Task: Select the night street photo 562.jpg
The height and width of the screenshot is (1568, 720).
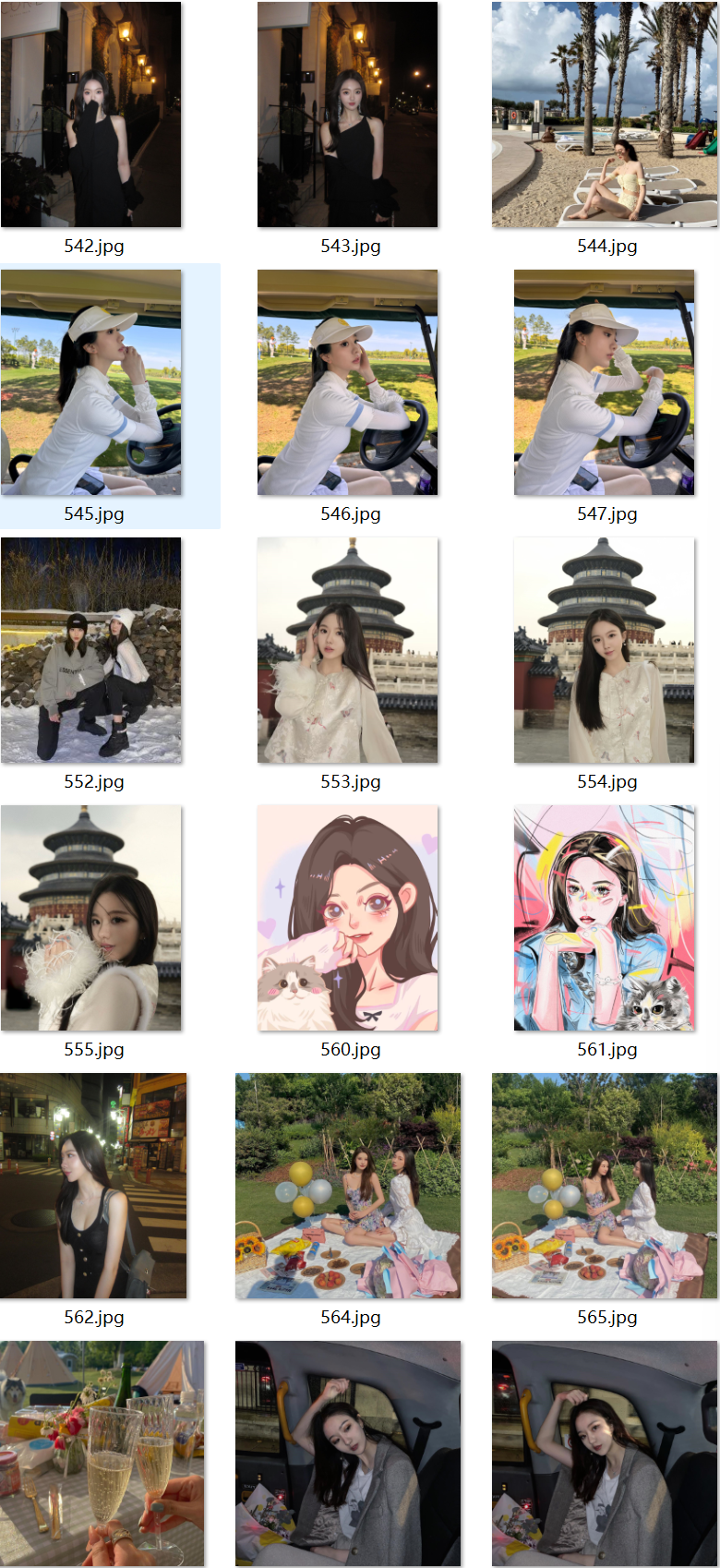Action: tap(93, 1186)
